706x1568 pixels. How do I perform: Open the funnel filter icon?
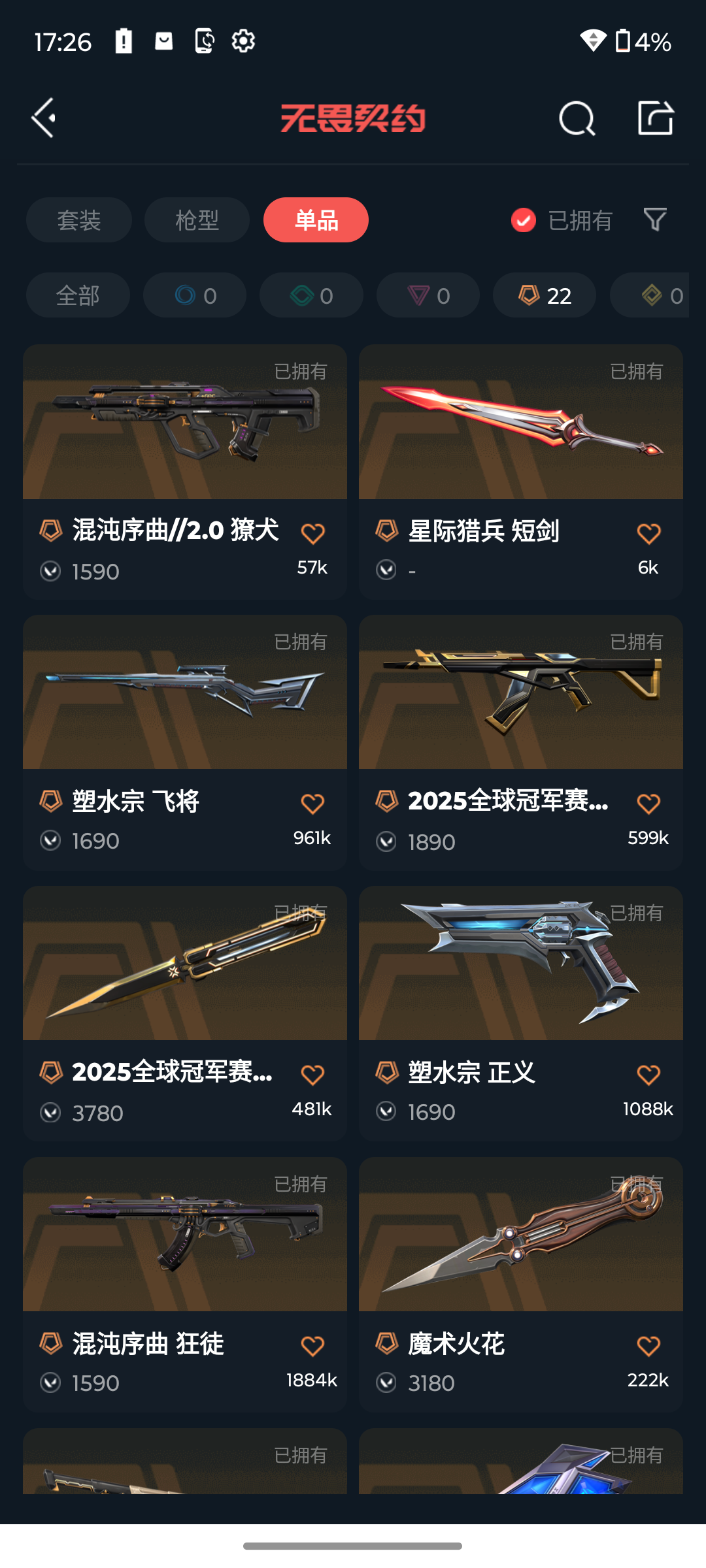[655, 220]
